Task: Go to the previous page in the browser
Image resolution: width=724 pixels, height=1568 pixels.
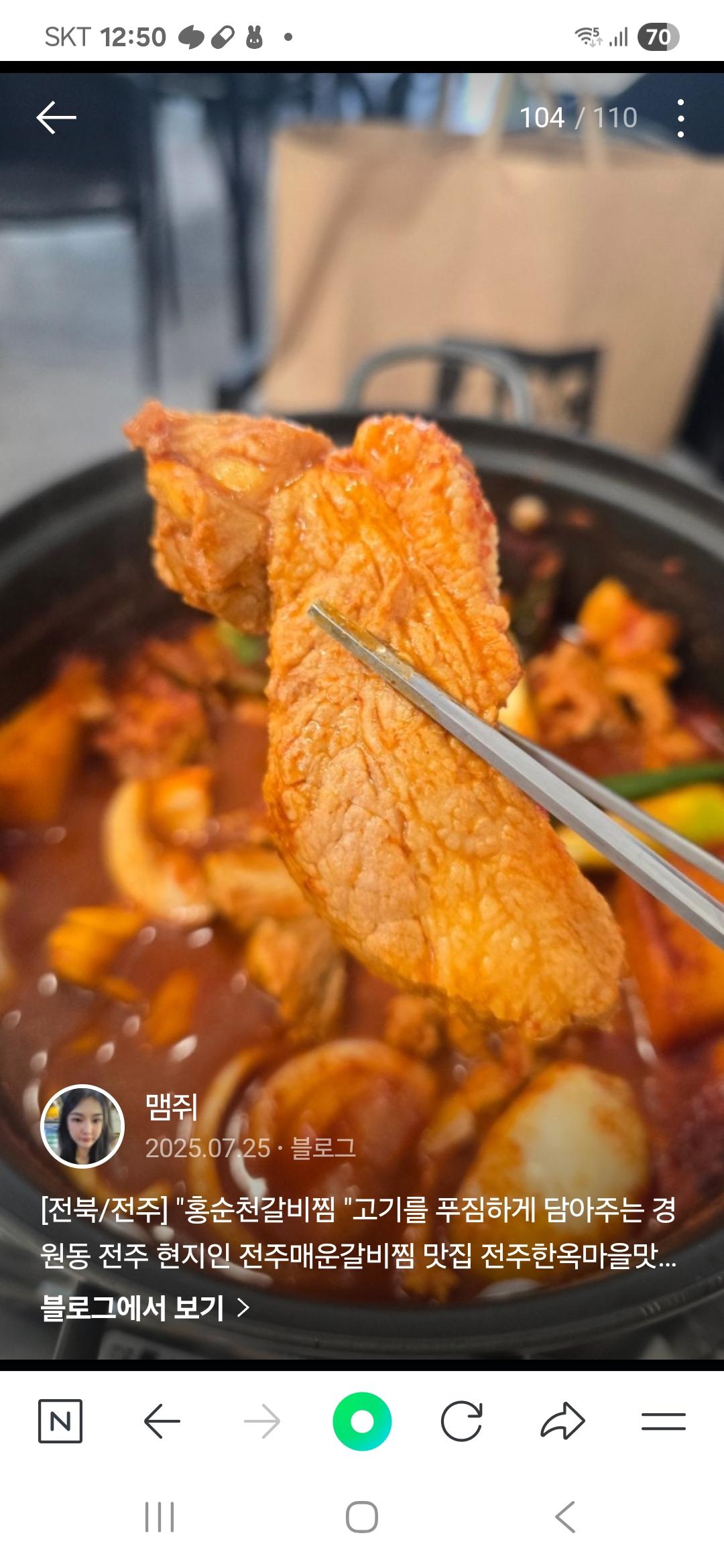Action: coord(162,1421)
